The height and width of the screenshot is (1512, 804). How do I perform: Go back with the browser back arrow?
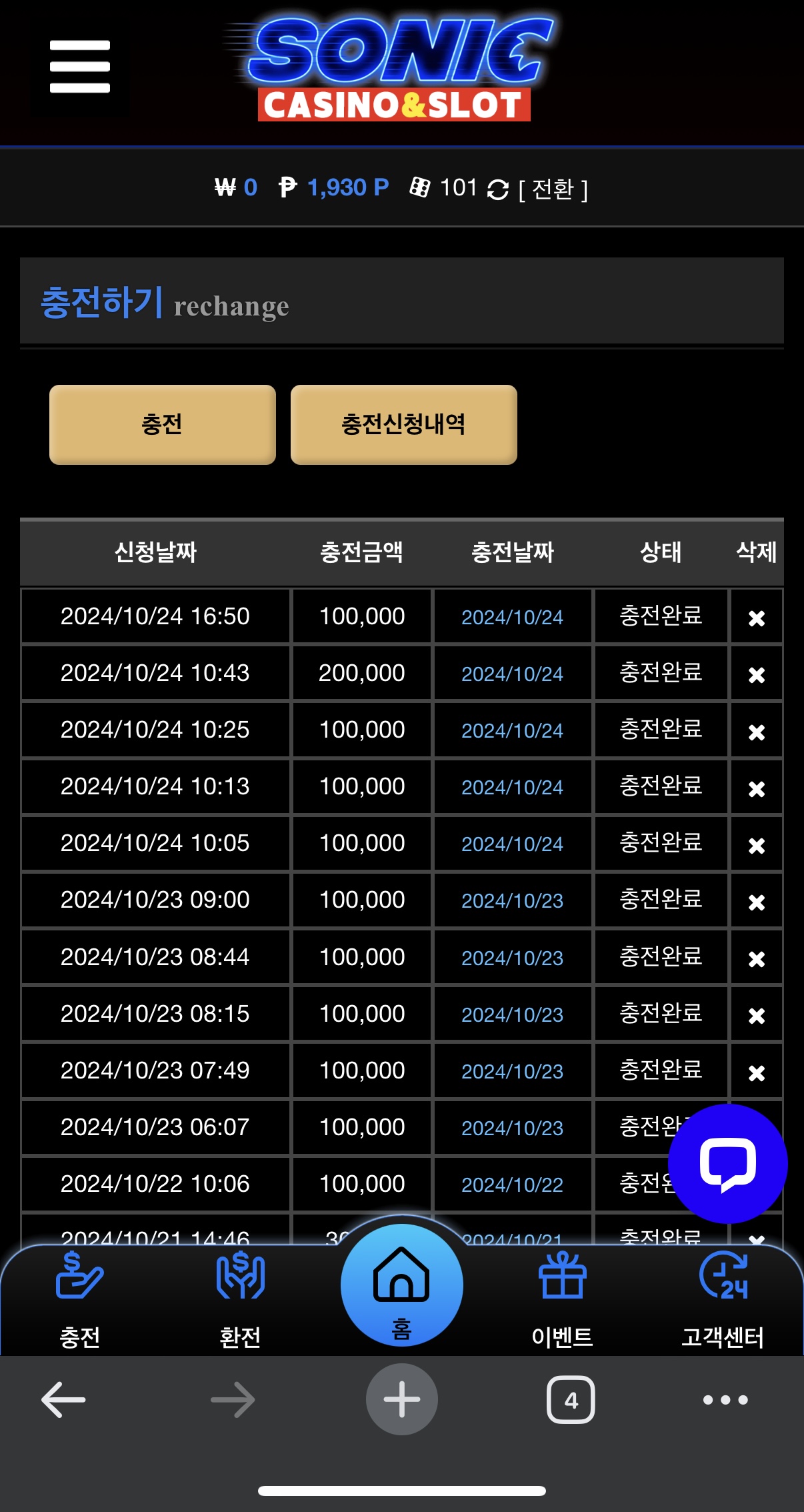(63, 1399)
